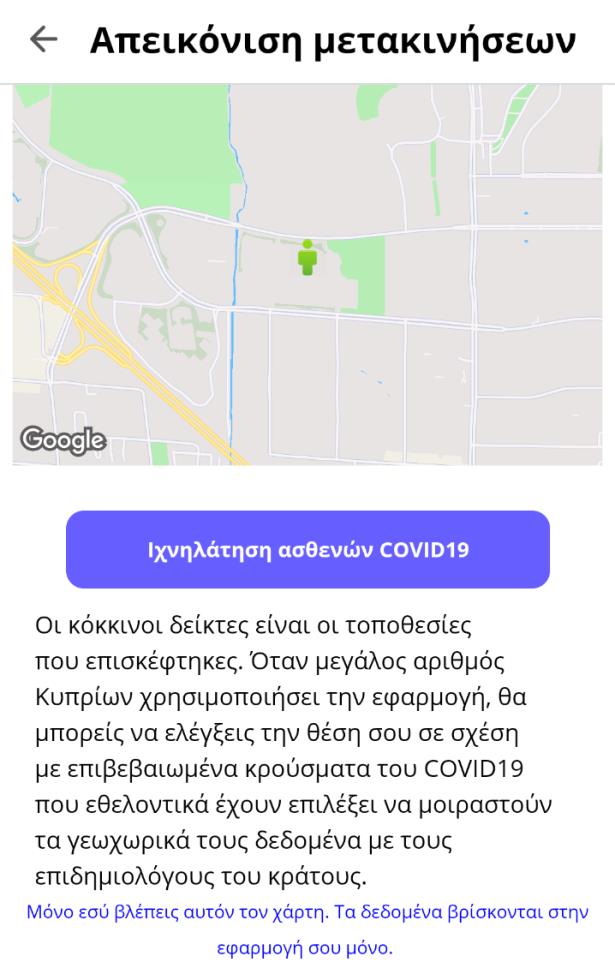Tap the Ιχνηλάτηση ασθενών COVID19 button

click(308, 550)
